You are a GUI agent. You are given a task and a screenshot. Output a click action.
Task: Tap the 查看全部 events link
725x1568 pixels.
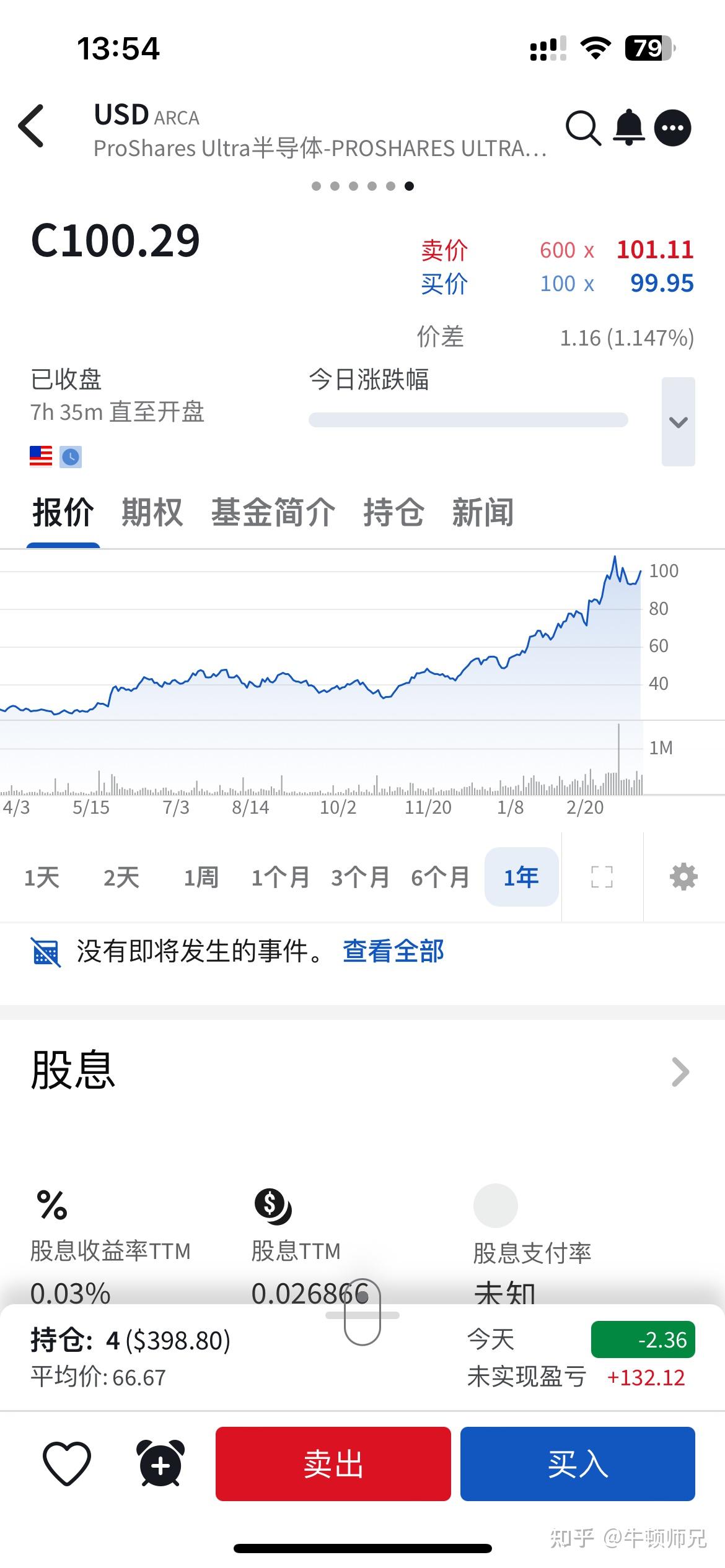tap(393, 952)
